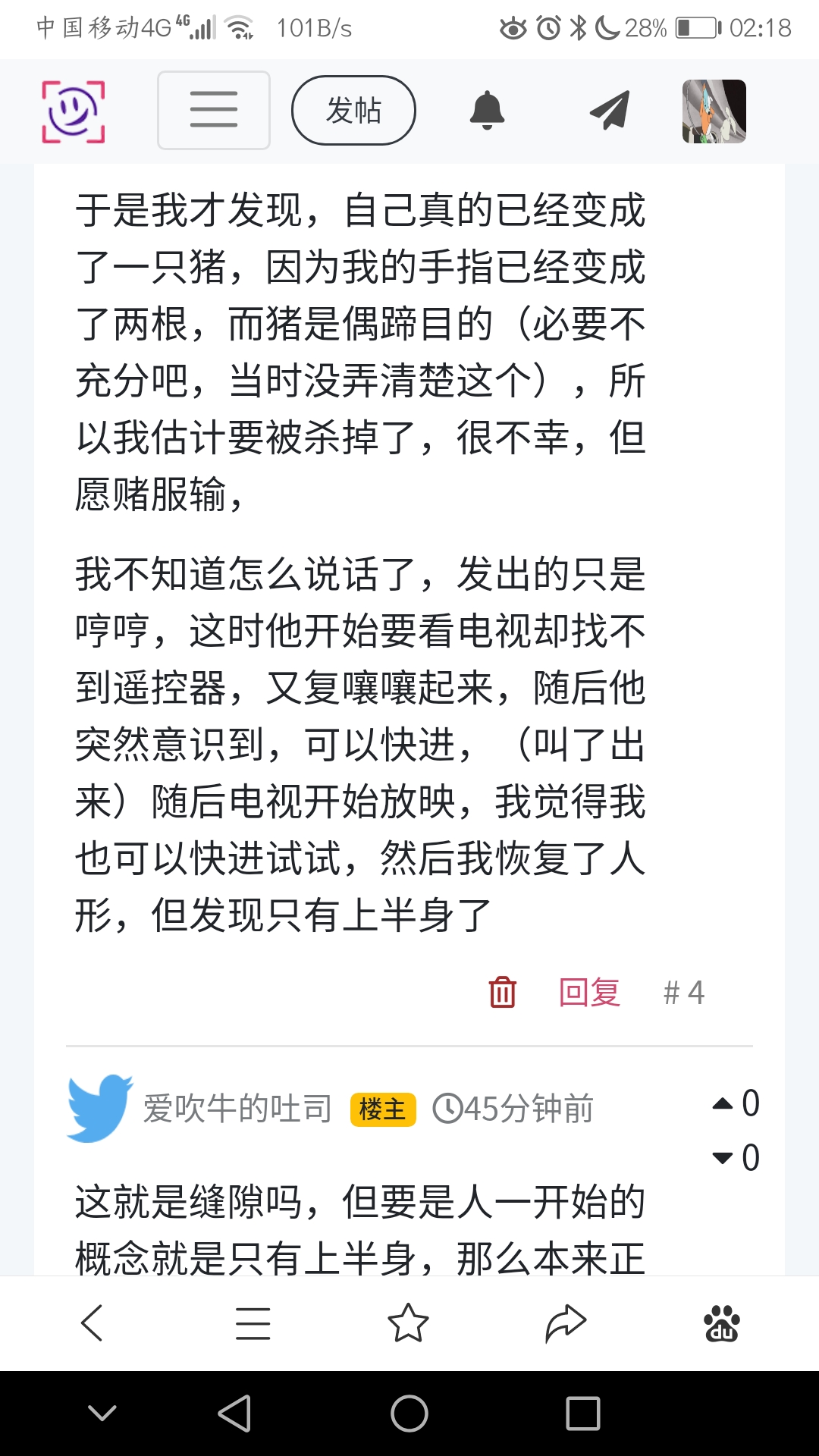
Task: Open the browser menu in the bottom bar
Action: [x=253, y=1323]
